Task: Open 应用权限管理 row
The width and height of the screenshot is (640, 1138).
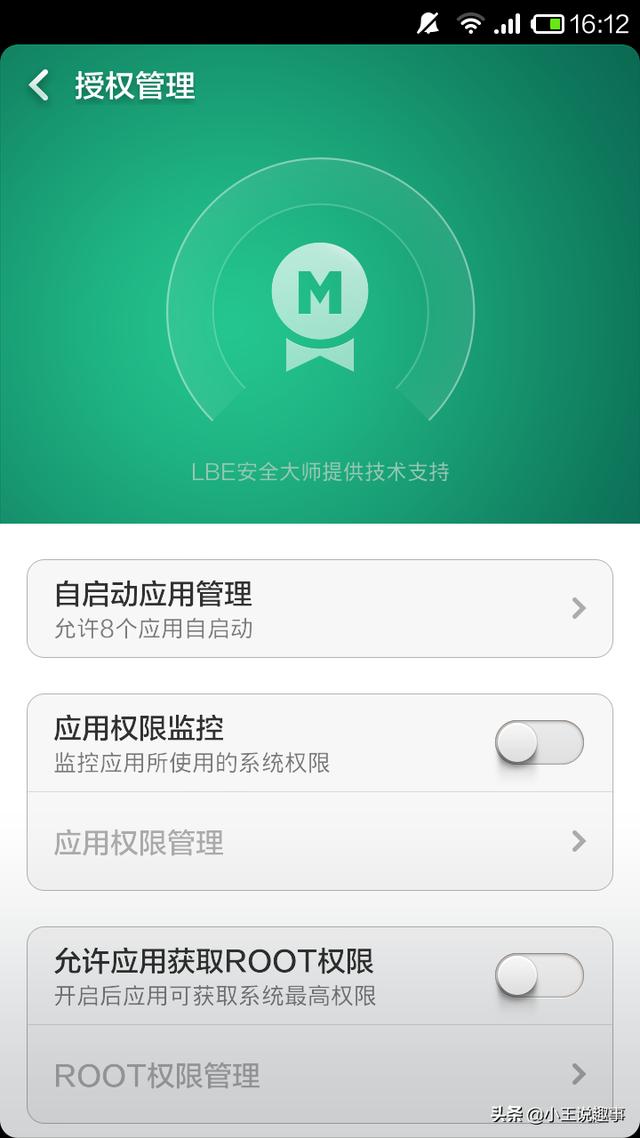Action: pos(319,841)
